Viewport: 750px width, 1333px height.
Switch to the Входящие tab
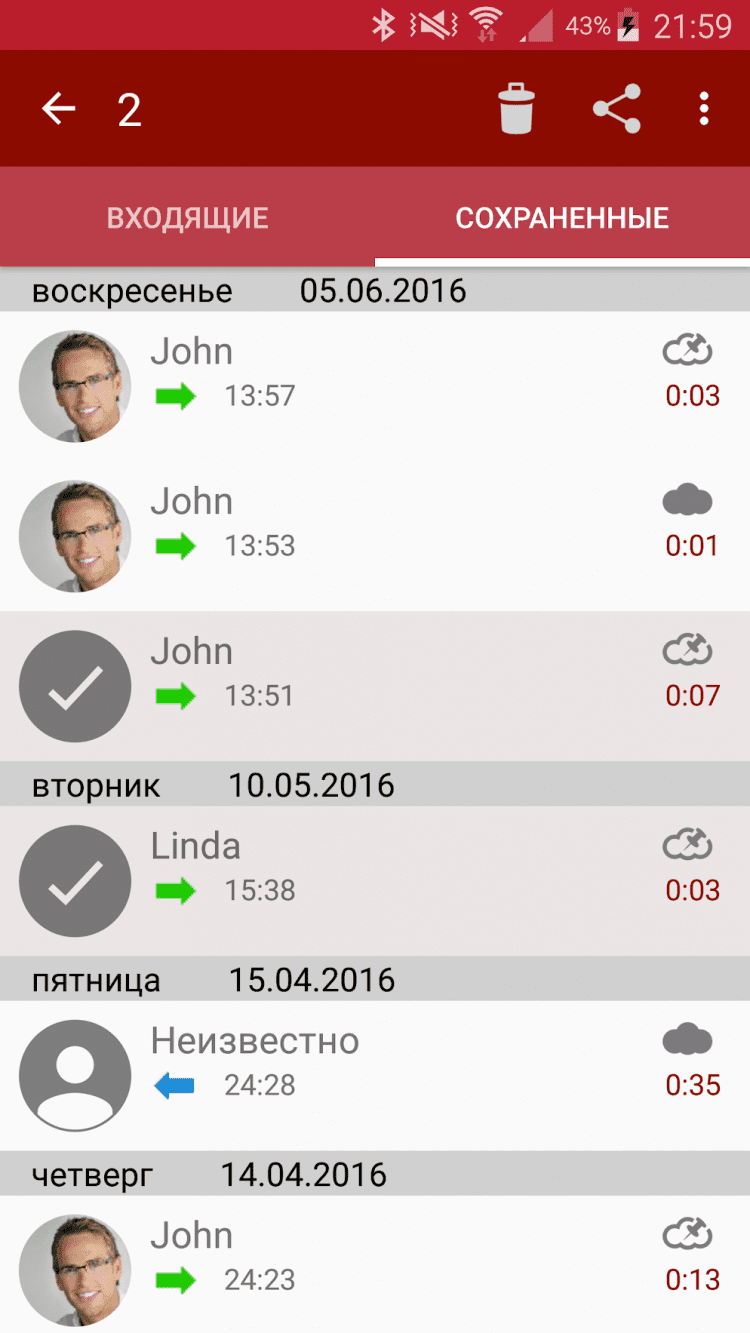coord(187,218)
